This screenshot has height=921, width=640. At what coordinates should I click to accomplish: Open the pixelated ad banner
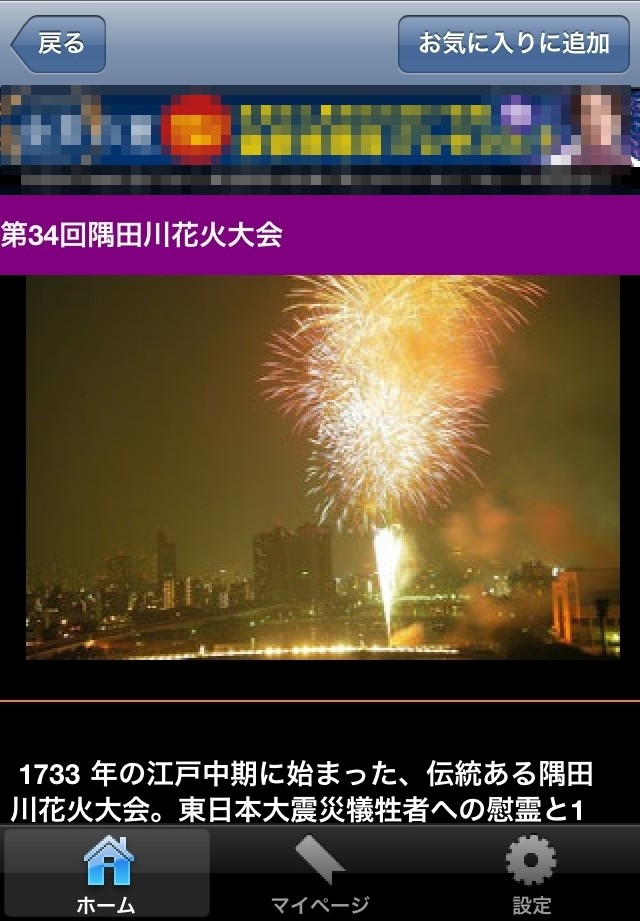(320, 140)
